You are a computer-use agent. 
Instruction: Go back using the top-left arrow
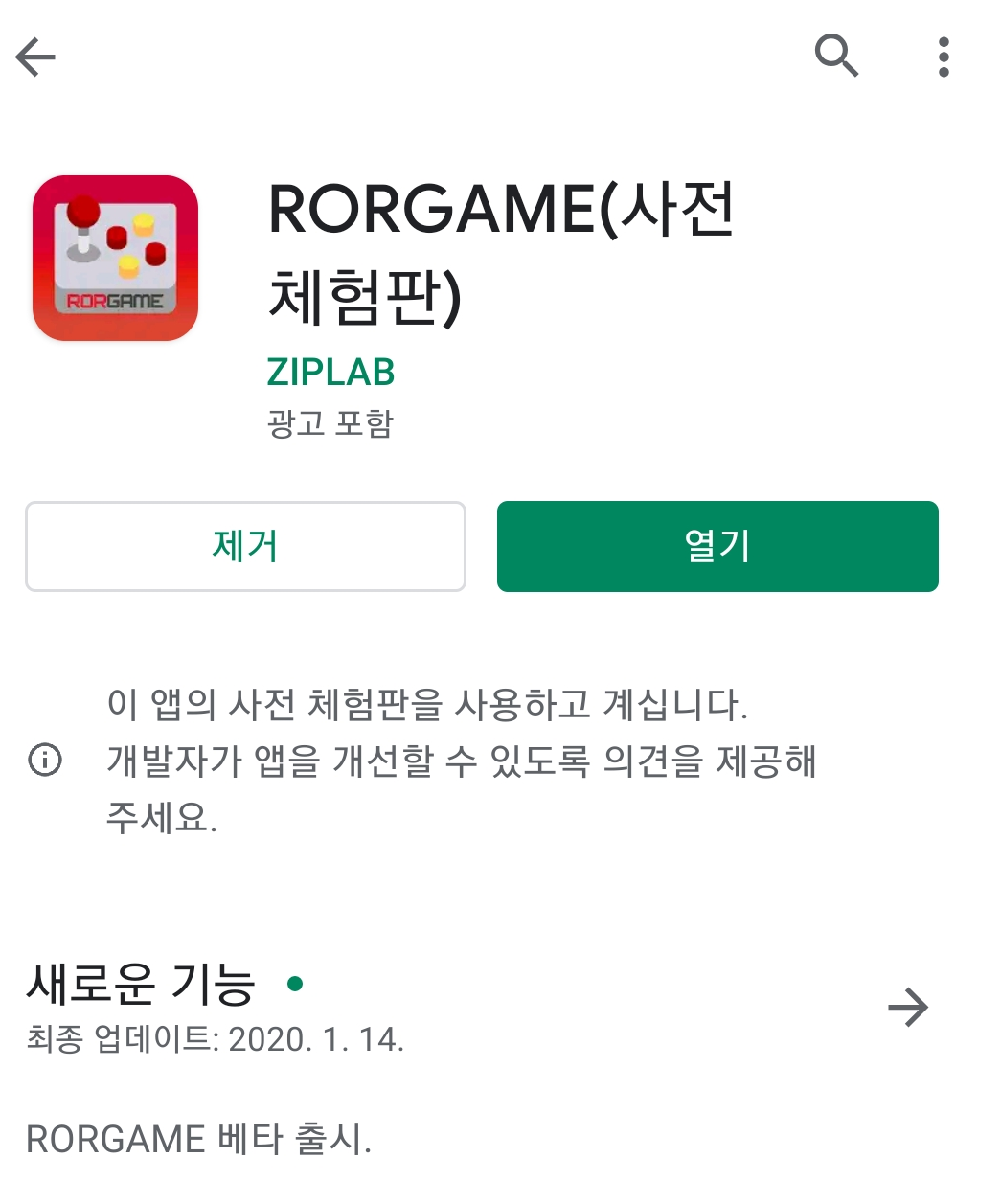[x=36, y=57]
